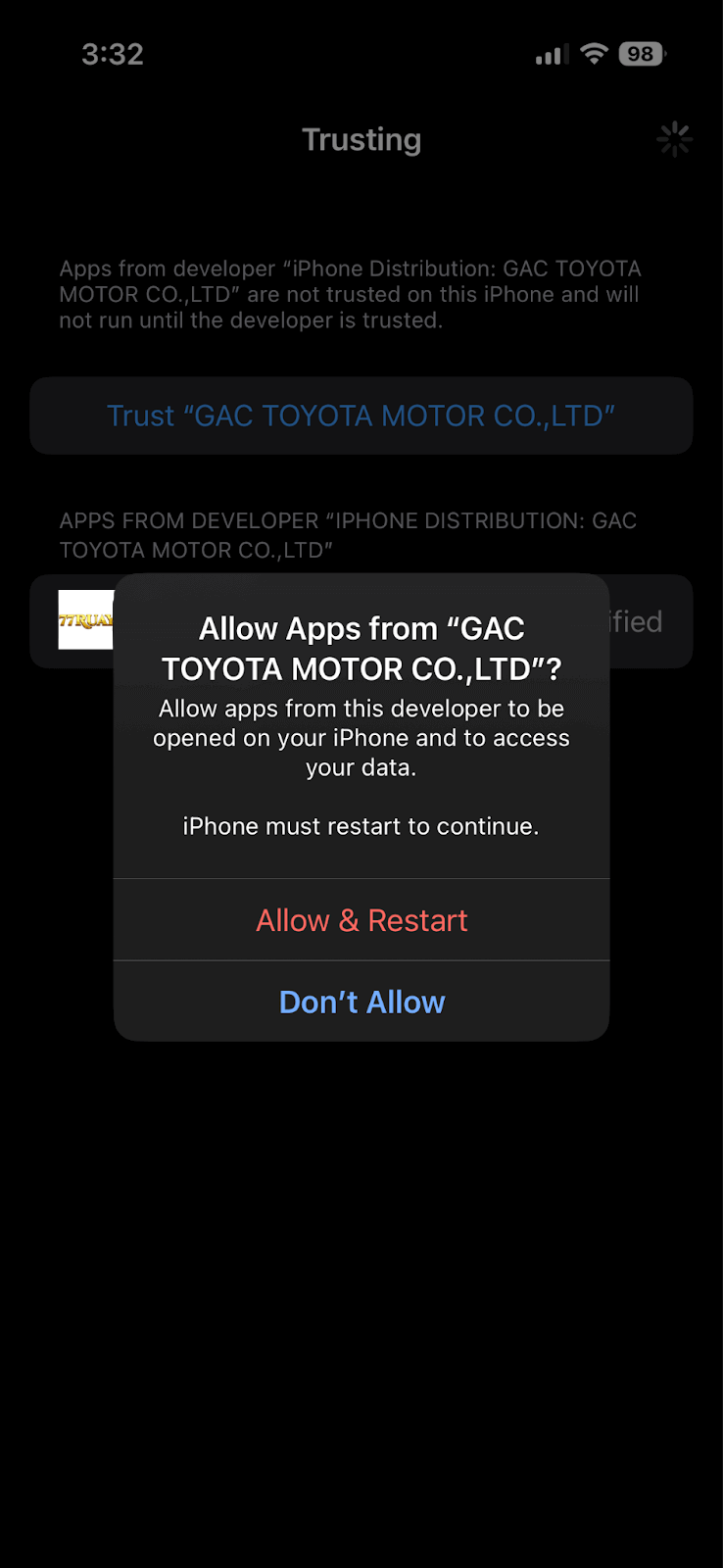Tap the Trusting page title

[361, 139]
